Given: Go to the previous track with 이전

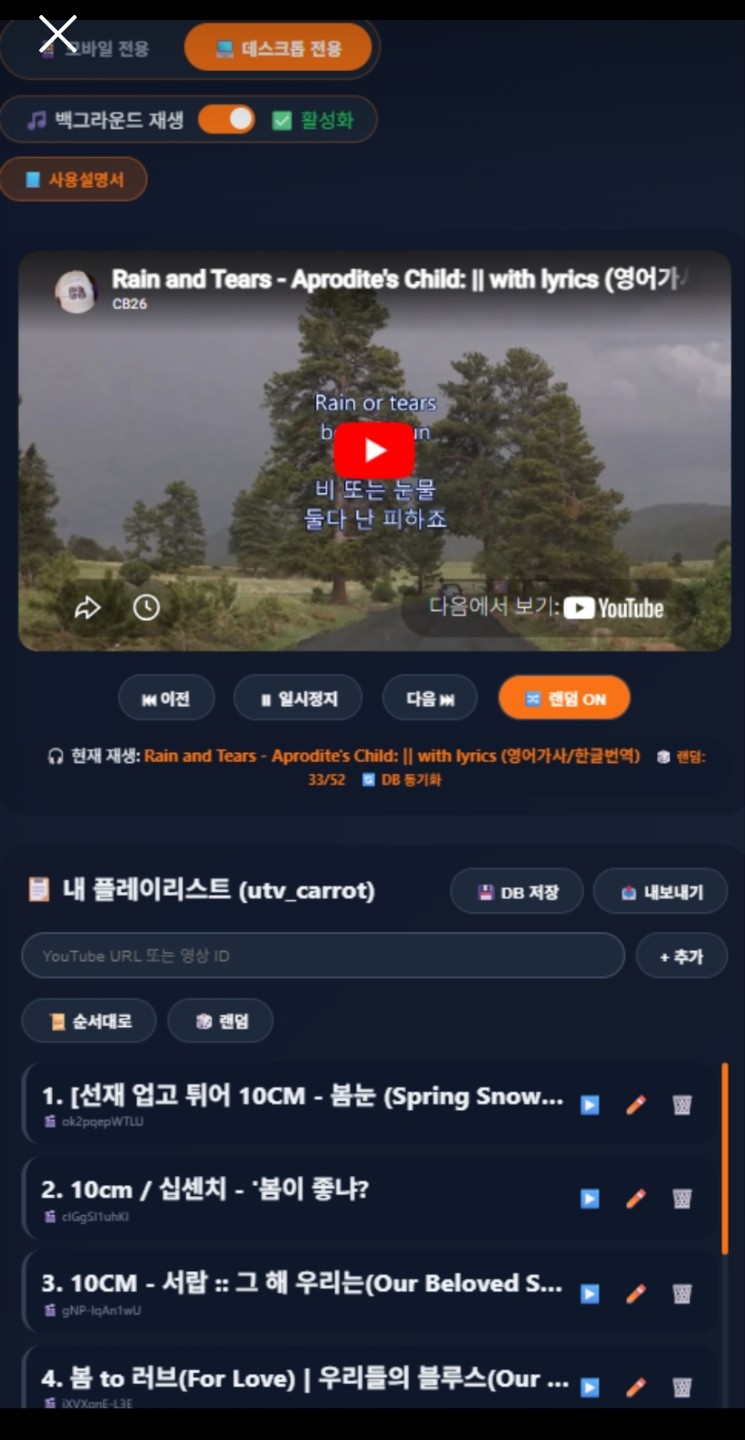Looking at the screenshot, I should 166,699.
